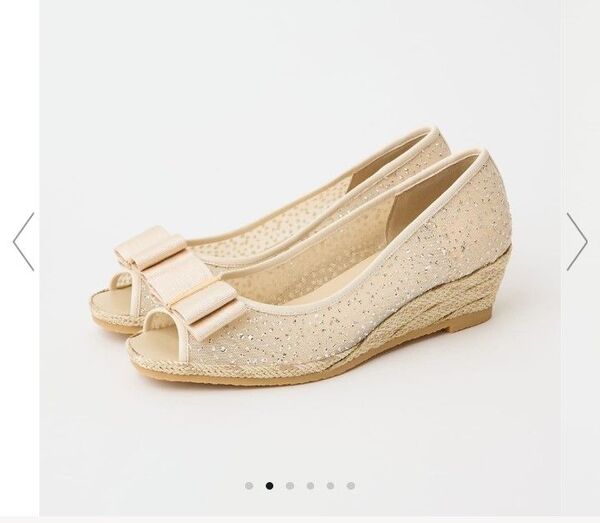The height and width of the screenshot is (523, 600).
Task: Select the last carousel page dot
Action: click(x=351, y=486)
